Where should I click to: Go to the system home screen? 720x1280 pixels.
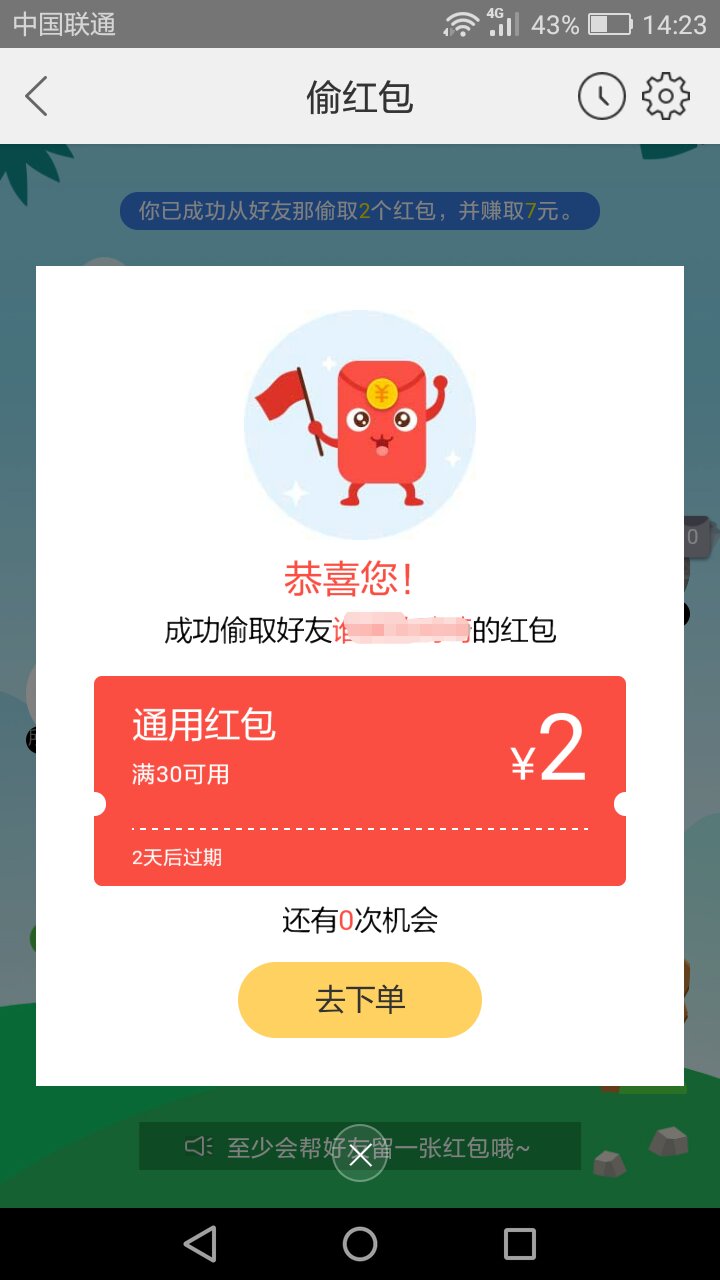(x=360, y=1244)
